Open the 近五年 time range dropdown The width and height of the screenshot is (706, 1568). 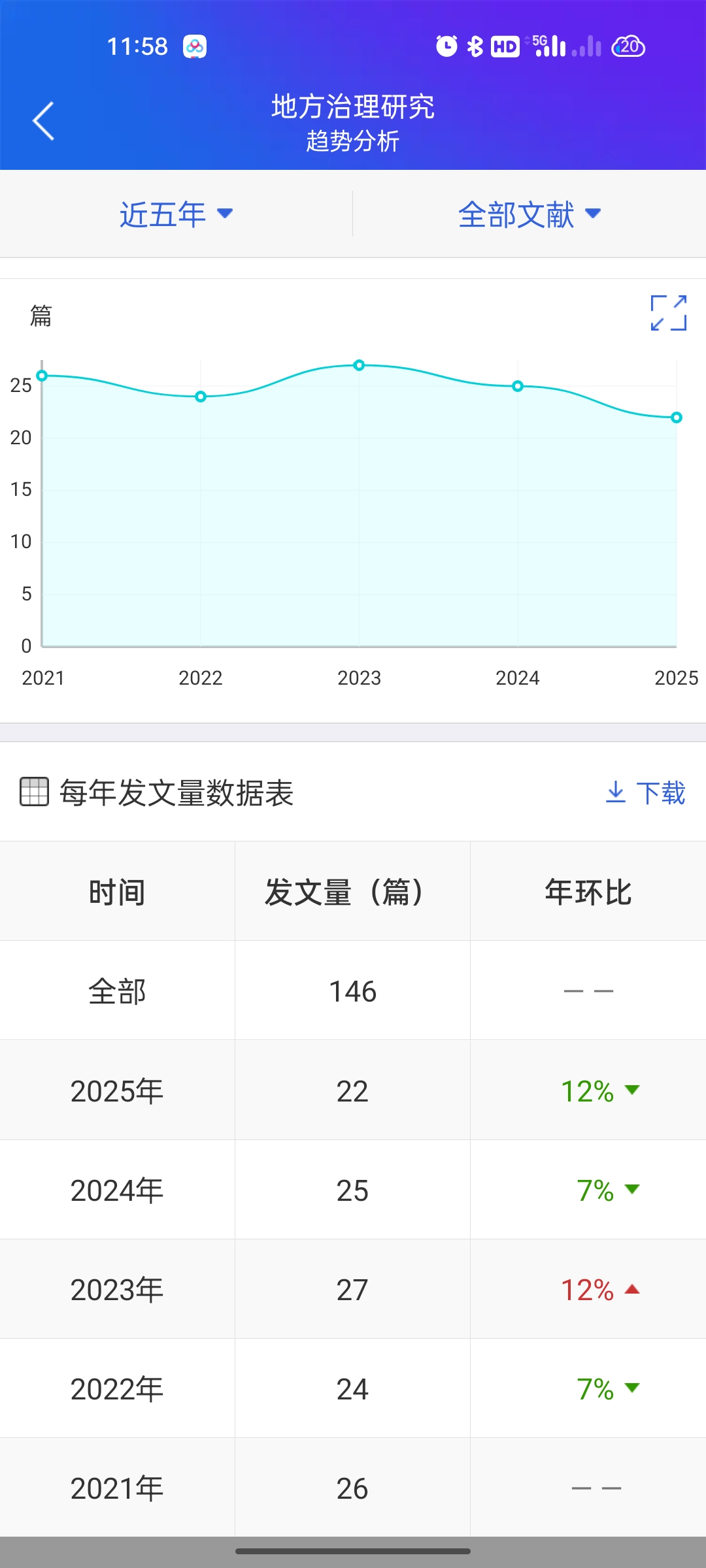click(x=176, y=214)
